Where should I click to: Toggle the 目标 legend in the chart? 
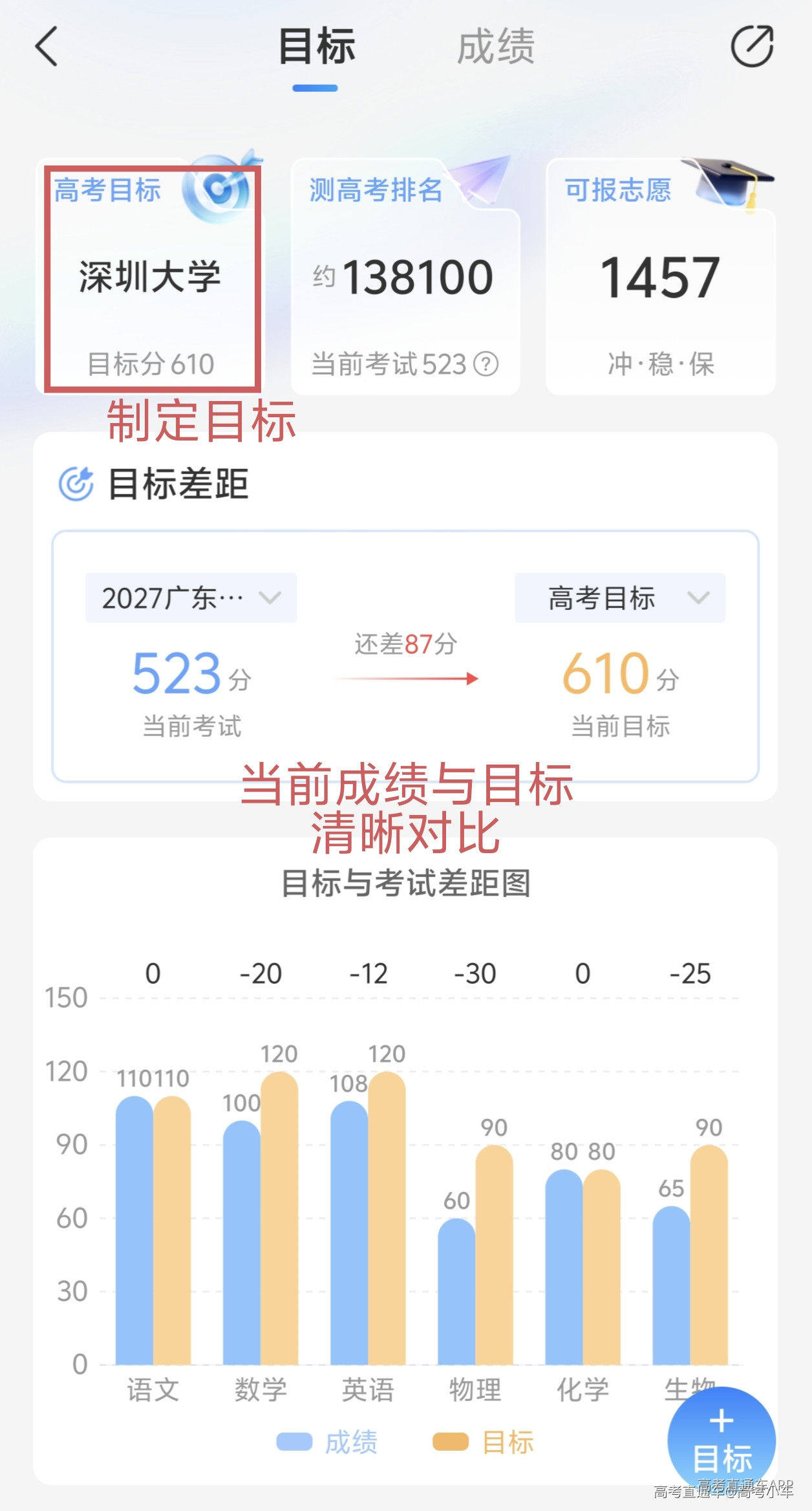pos(483,1442)
